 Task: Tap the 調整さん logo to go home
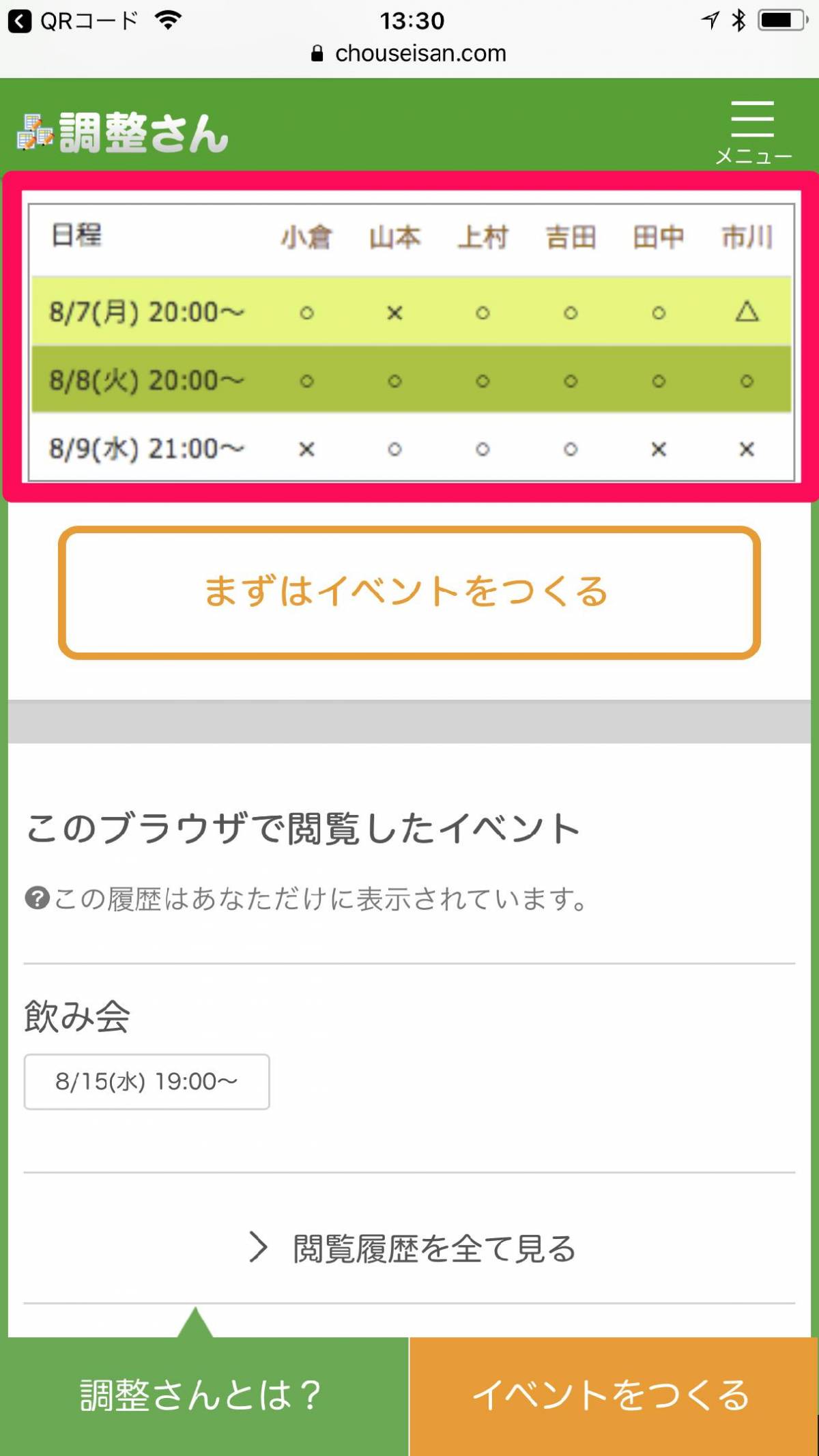point(123,132)
